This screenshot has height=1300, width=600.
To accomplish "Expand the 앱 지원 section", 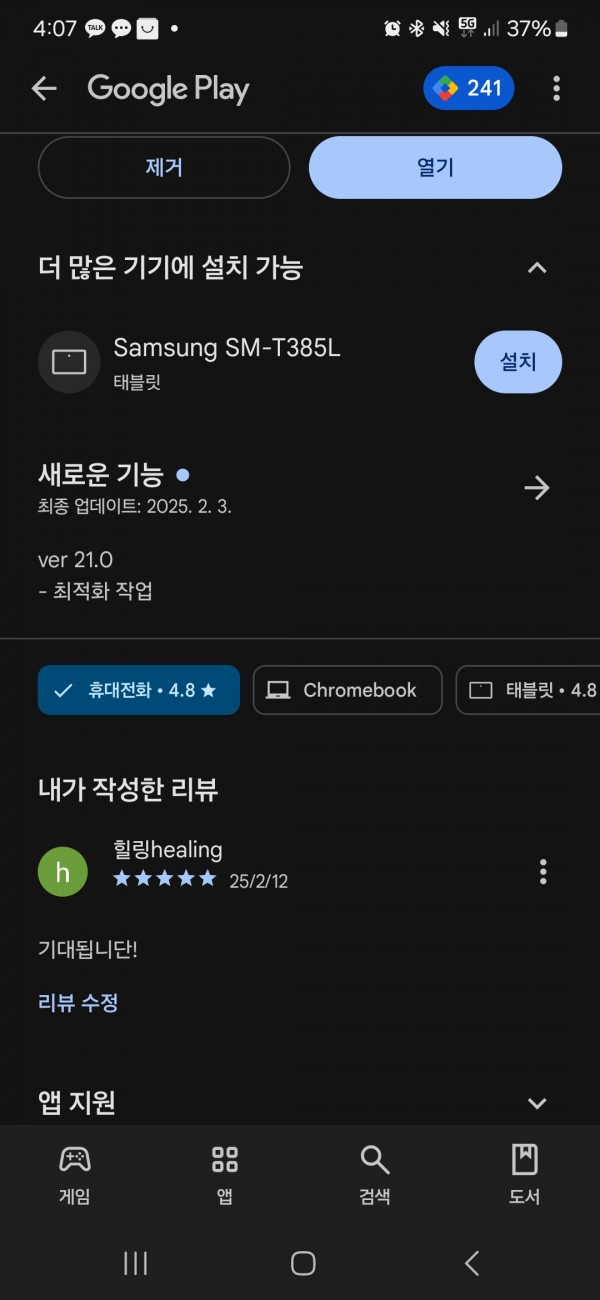I will coord(537,1103).
